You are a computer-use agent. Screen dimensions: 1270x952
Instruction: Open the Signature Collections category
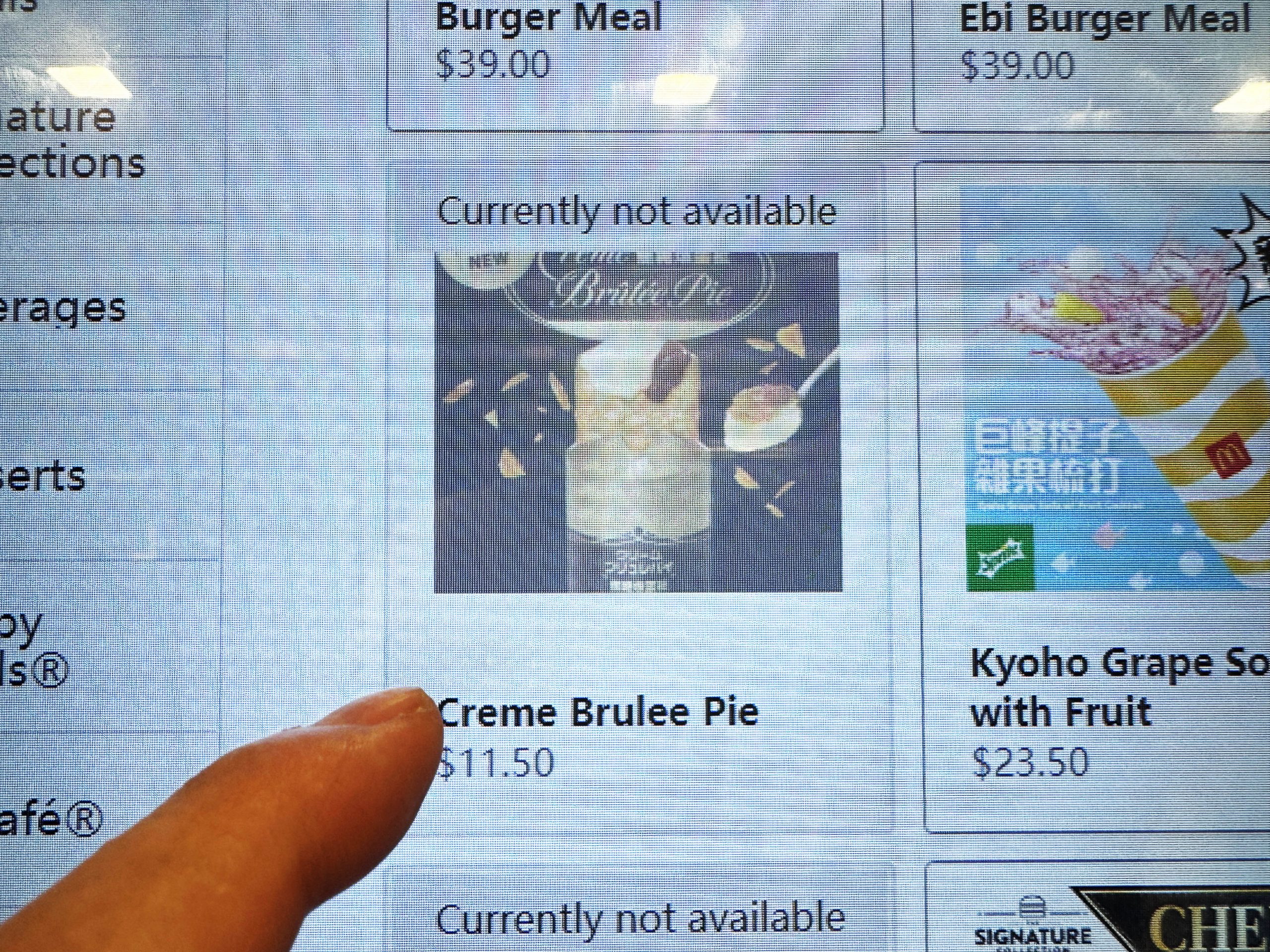click(x=69, y=141)
